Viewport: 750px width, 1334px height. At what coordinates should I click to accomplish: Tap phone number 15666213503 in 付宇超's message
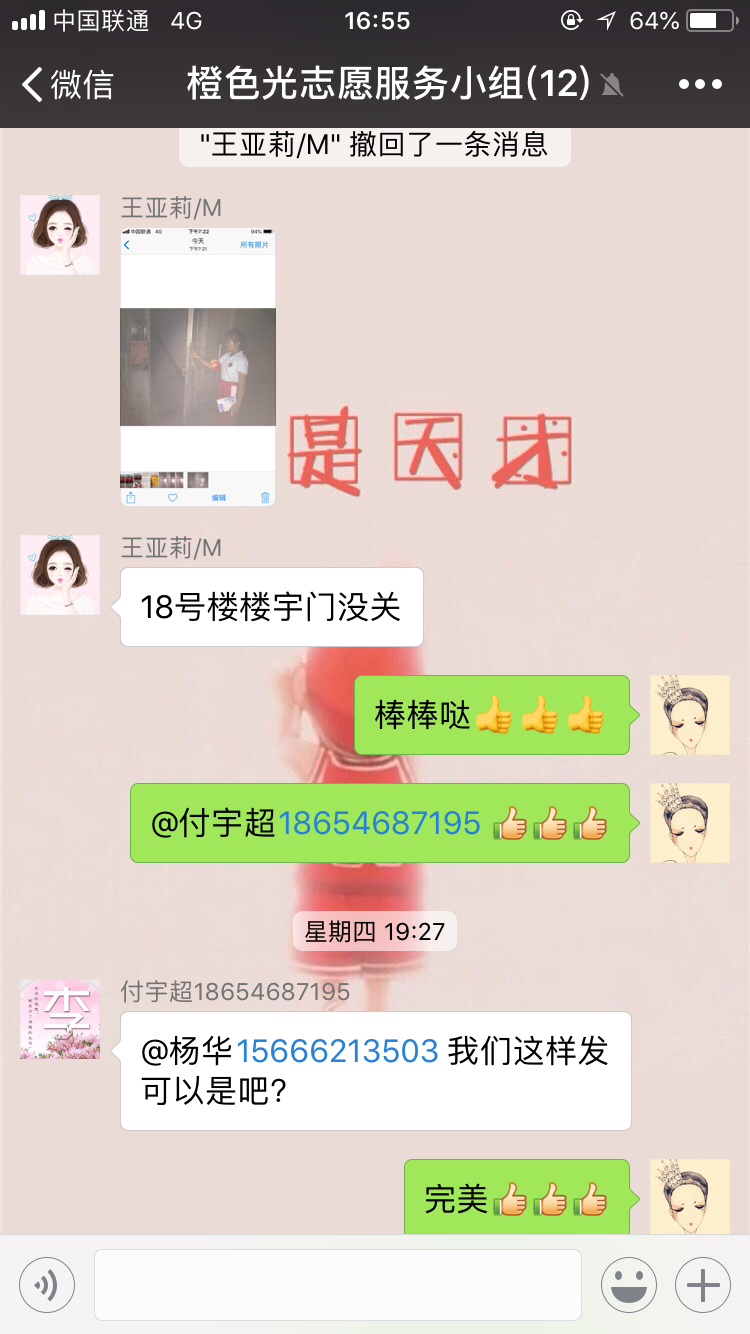[x=338, y=1051]
